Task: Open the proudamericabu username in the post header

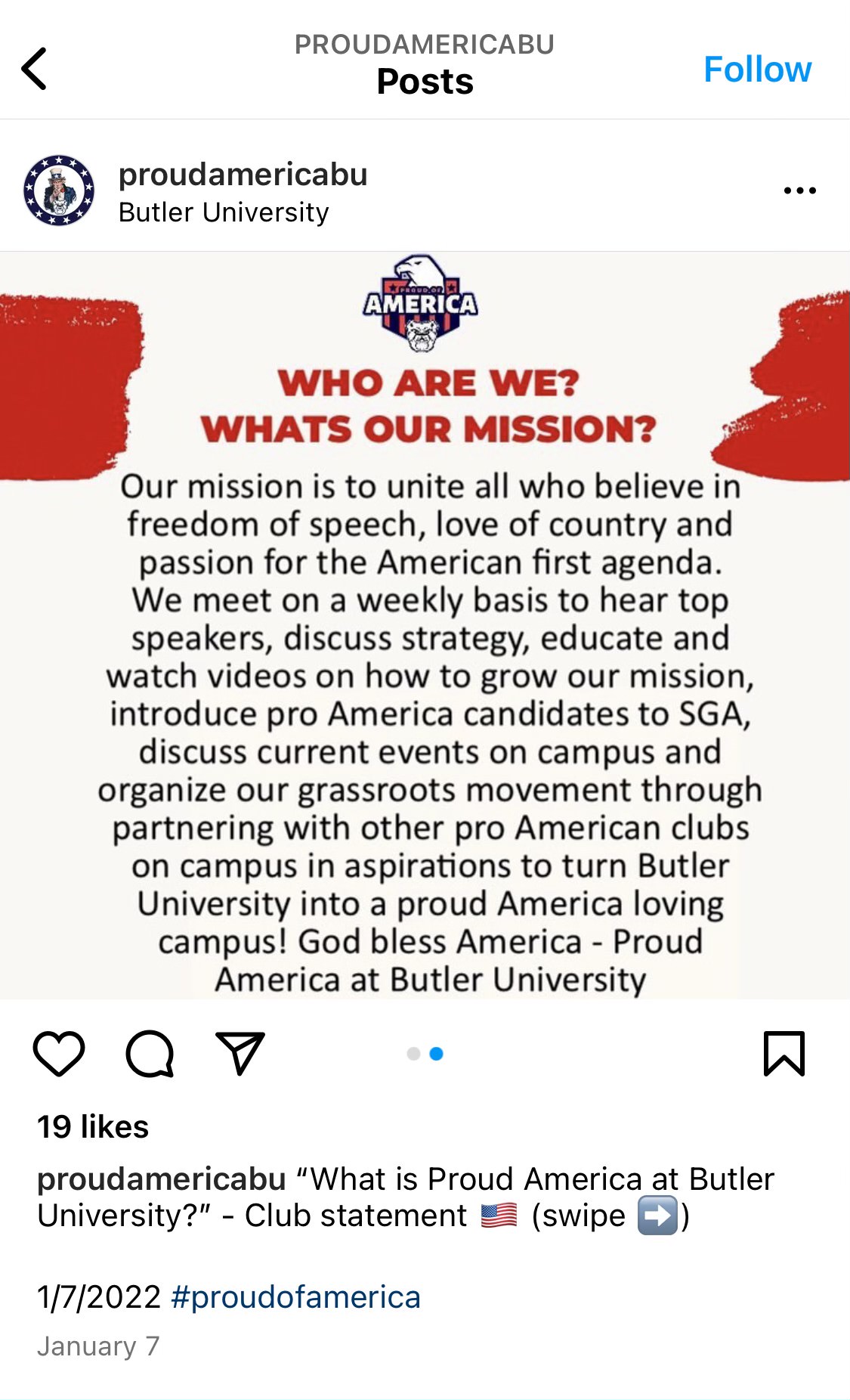Action: (x=243, y=175)
